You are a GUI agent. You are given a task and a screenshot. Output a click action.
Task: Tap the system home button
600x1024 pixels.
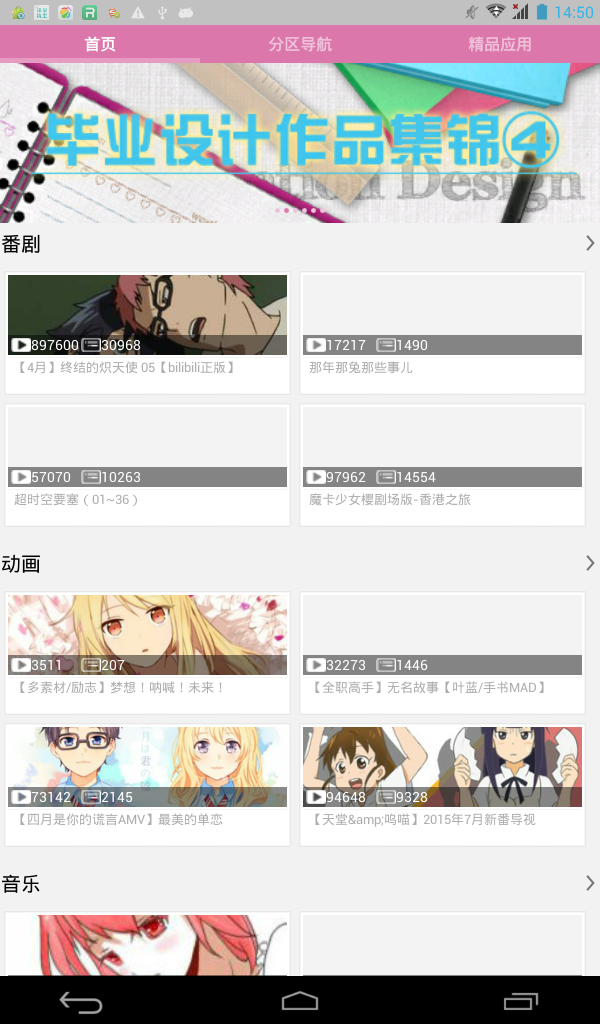[300, 1001]
